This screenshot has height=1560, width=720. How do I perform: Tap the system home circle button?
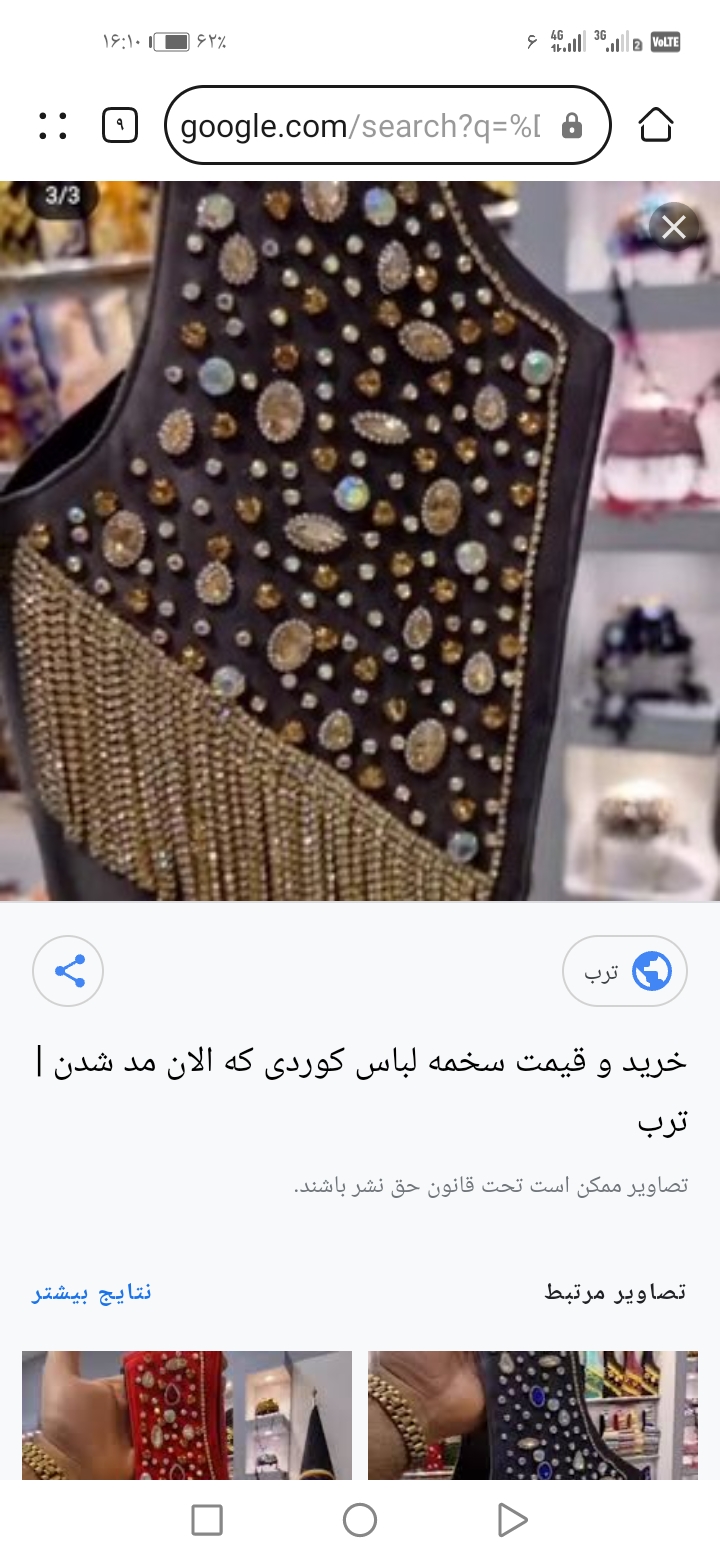[x=360, y=1520]
